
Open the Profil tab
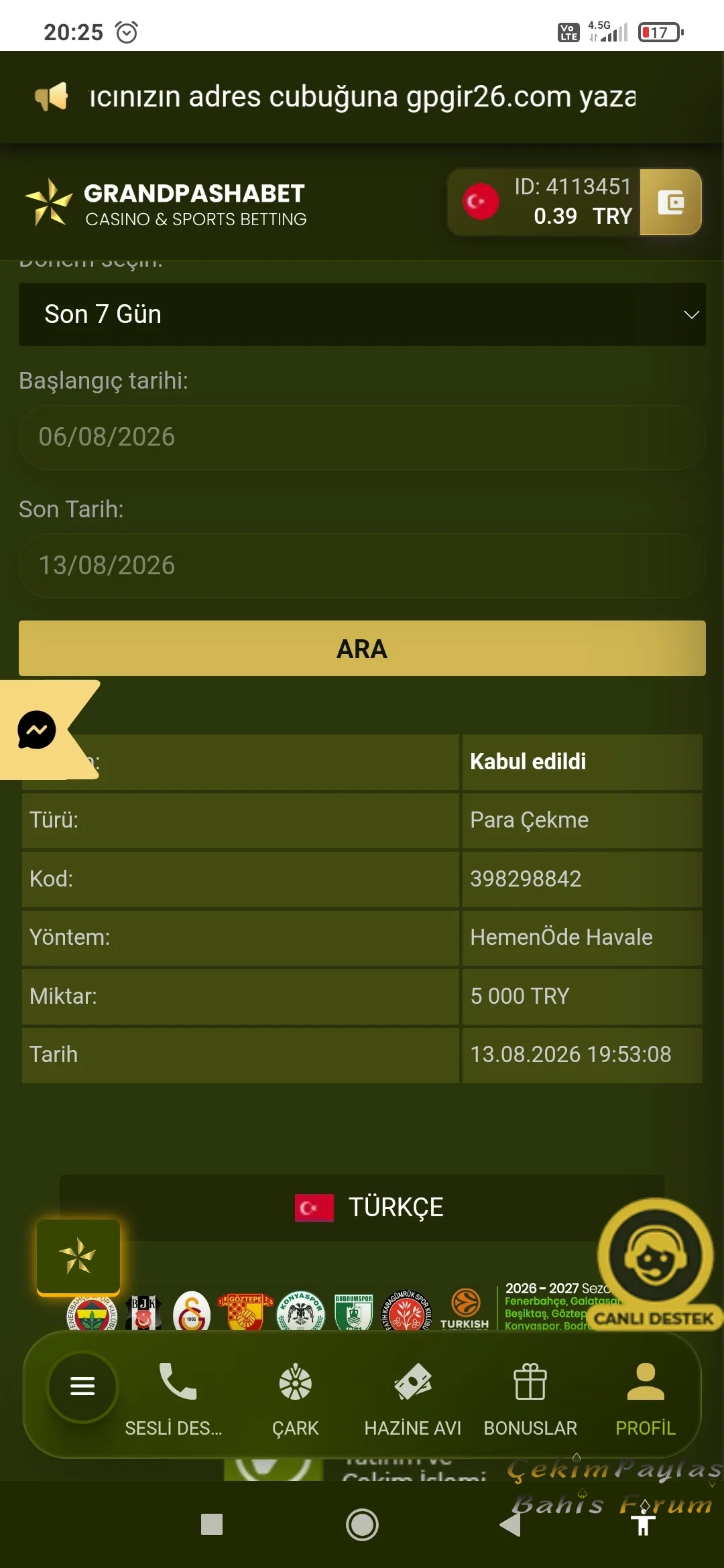click(x=646, y=1399)
